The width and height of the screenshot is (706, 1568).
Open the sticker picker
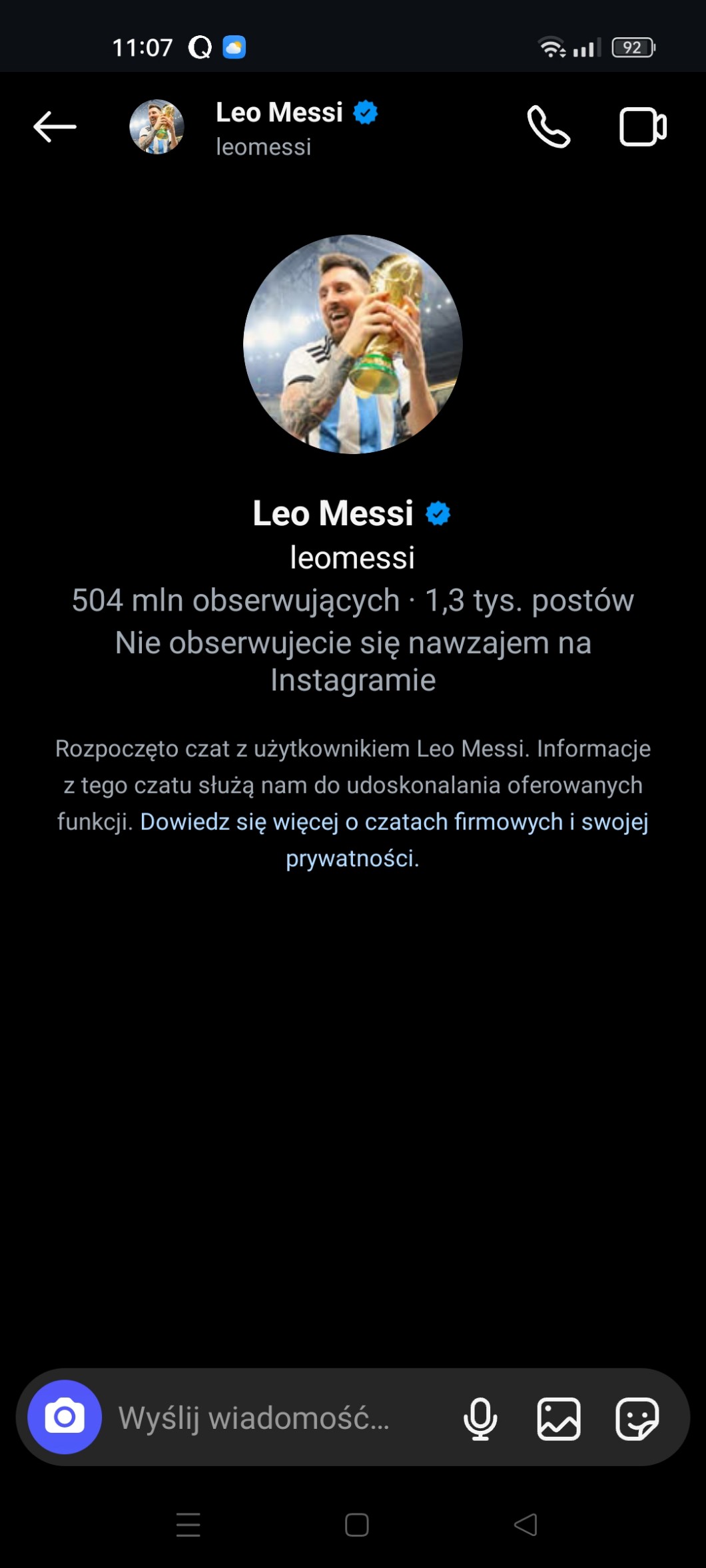tap(637, 1418)
